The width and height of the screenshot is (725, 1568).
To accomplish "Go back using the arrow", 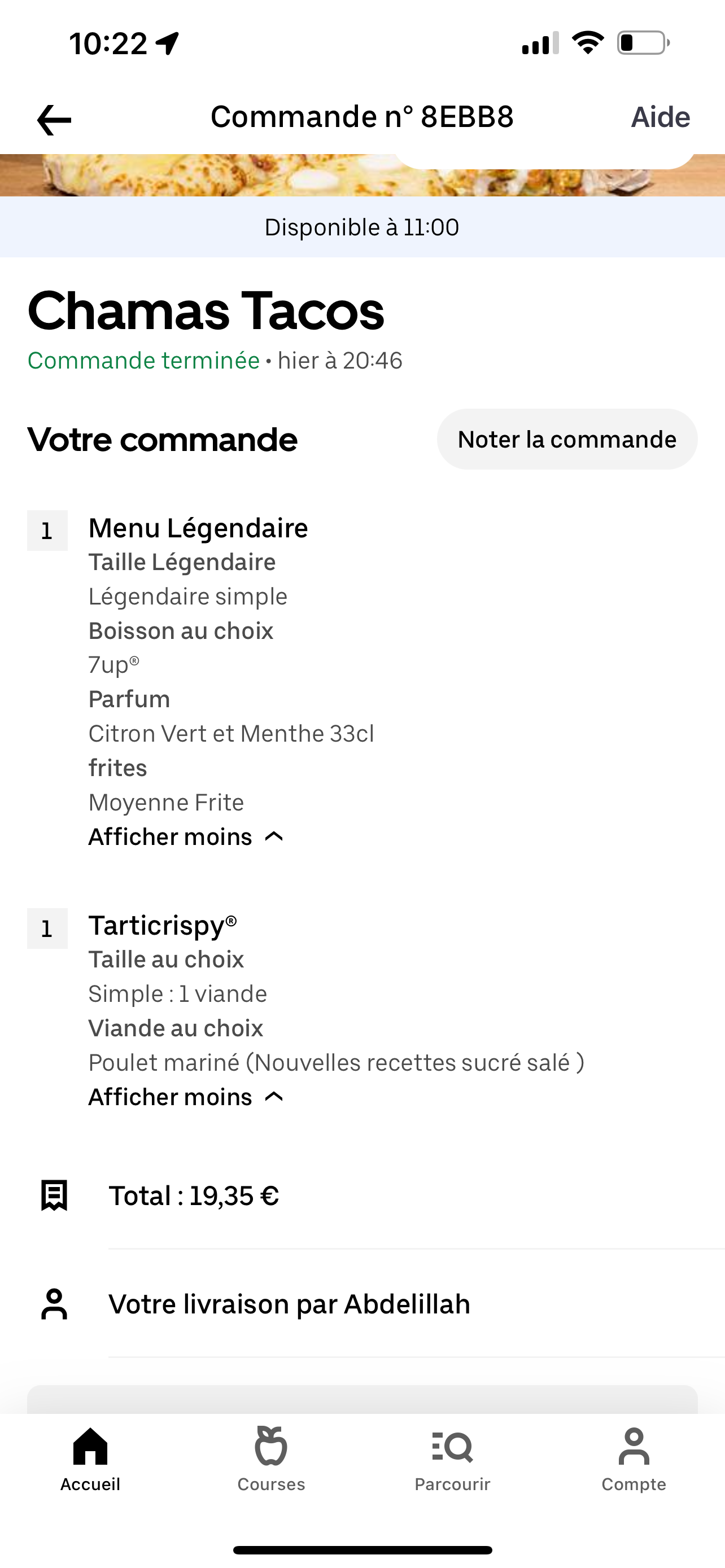I will click(54, 119).
